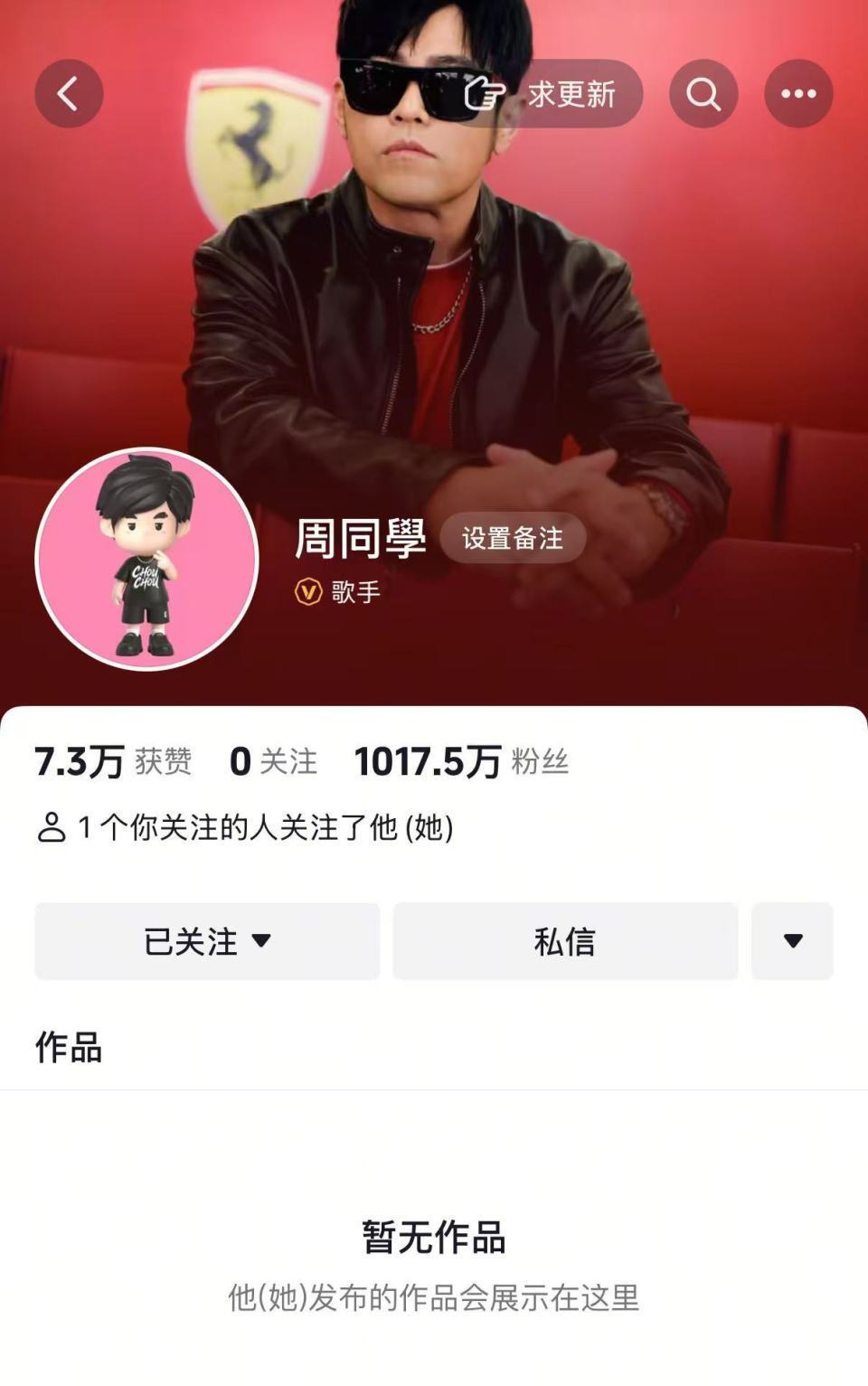Click the person silhouette icon before follower info
Image resolution: width=868 pixels, height=1386 pixels.
pos(50,824)
